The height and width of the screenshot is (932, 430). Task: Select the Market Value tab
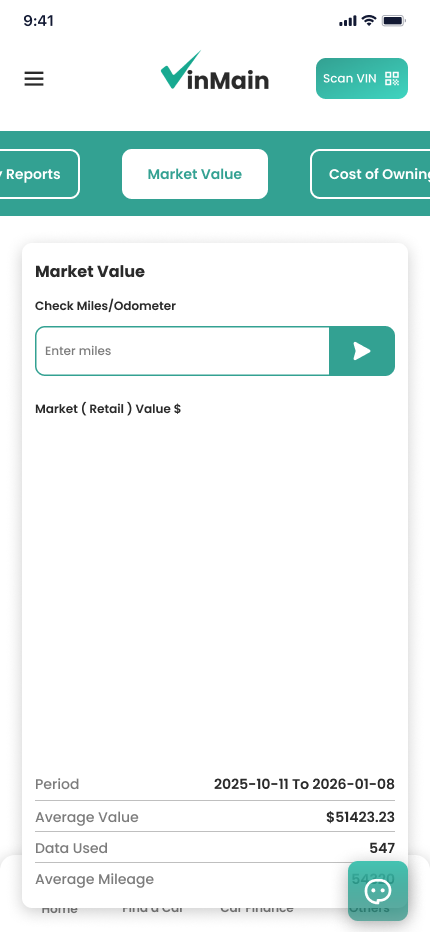[195, 174]
